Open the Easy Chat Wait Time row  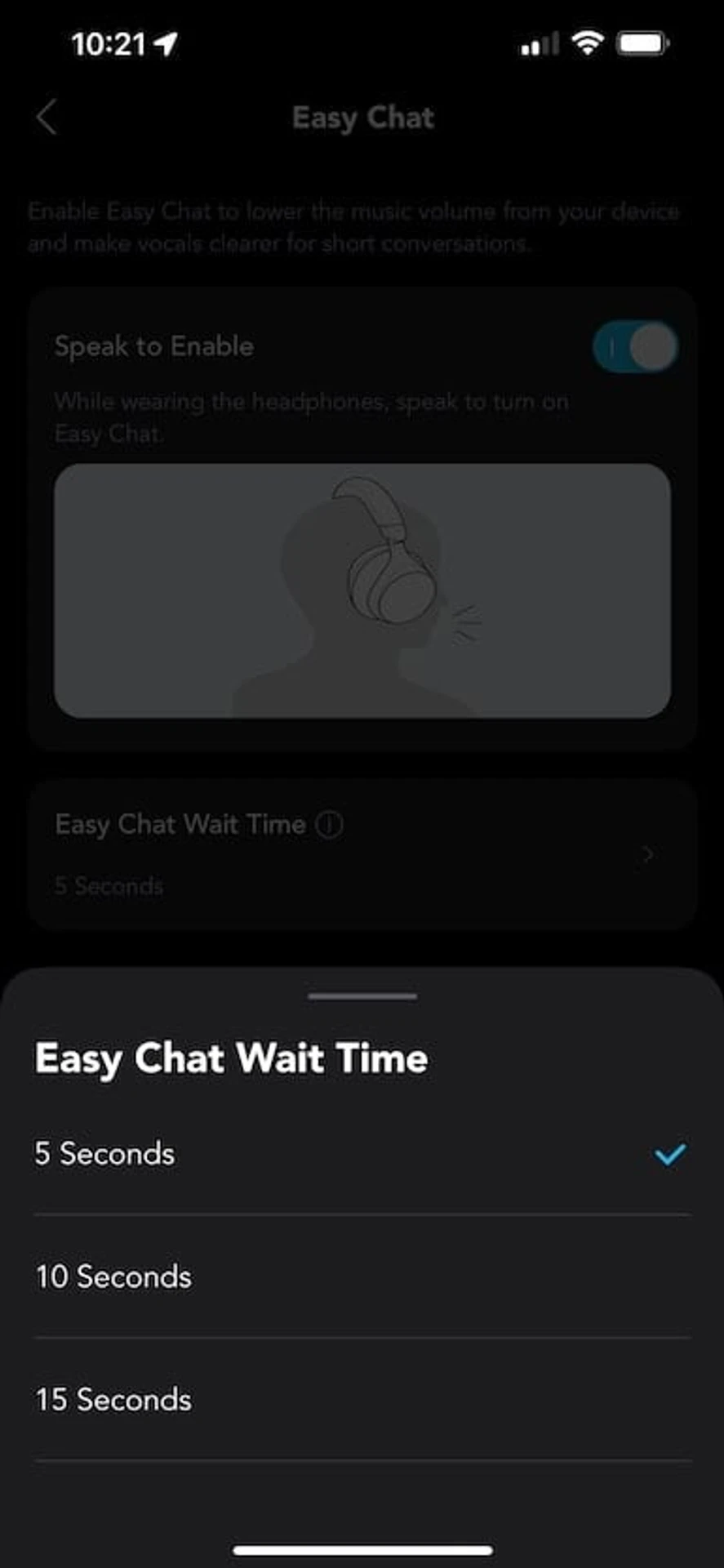click(x=362, y=854)
